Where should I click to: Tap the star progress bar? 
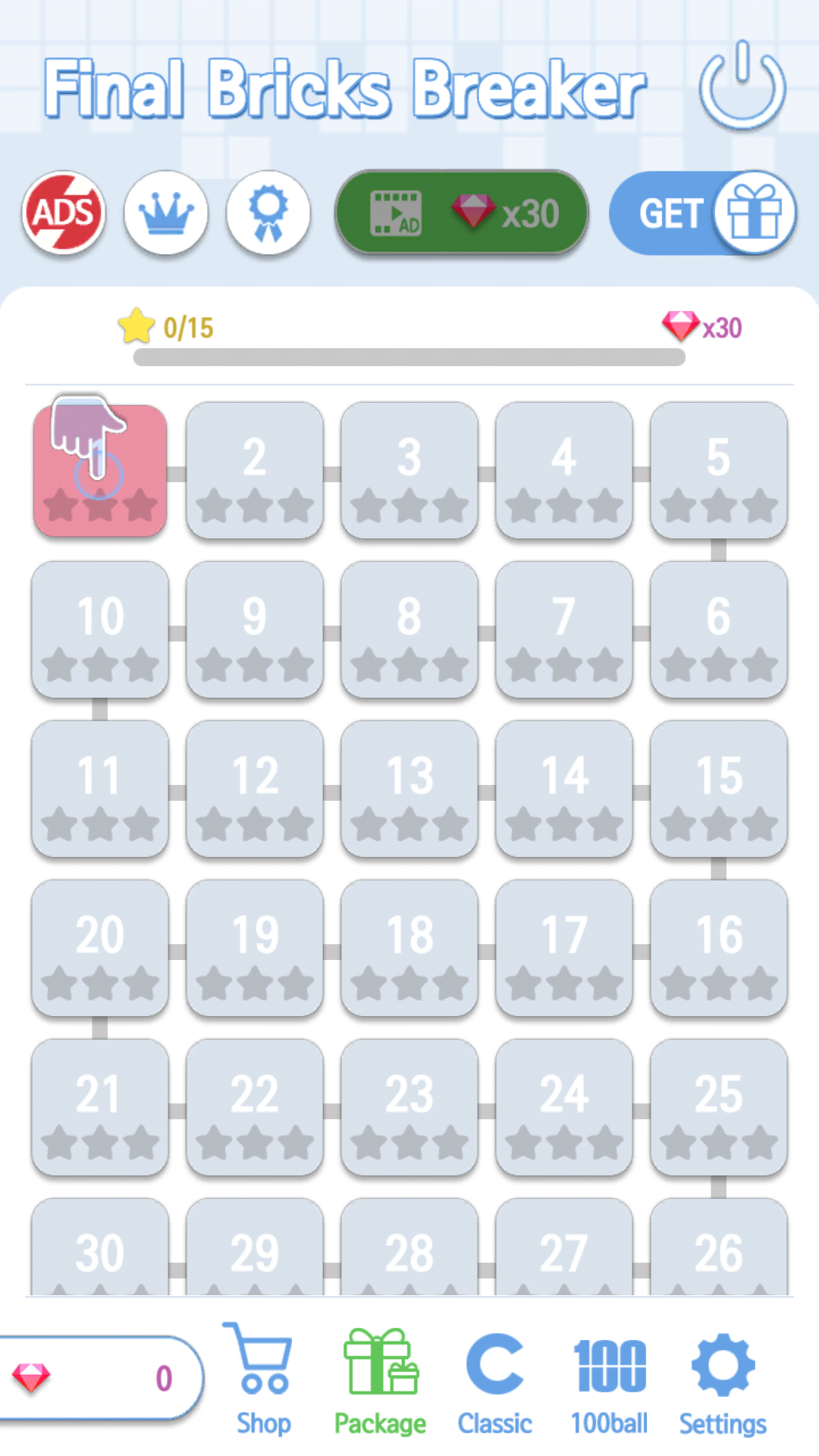pos(409,359)
